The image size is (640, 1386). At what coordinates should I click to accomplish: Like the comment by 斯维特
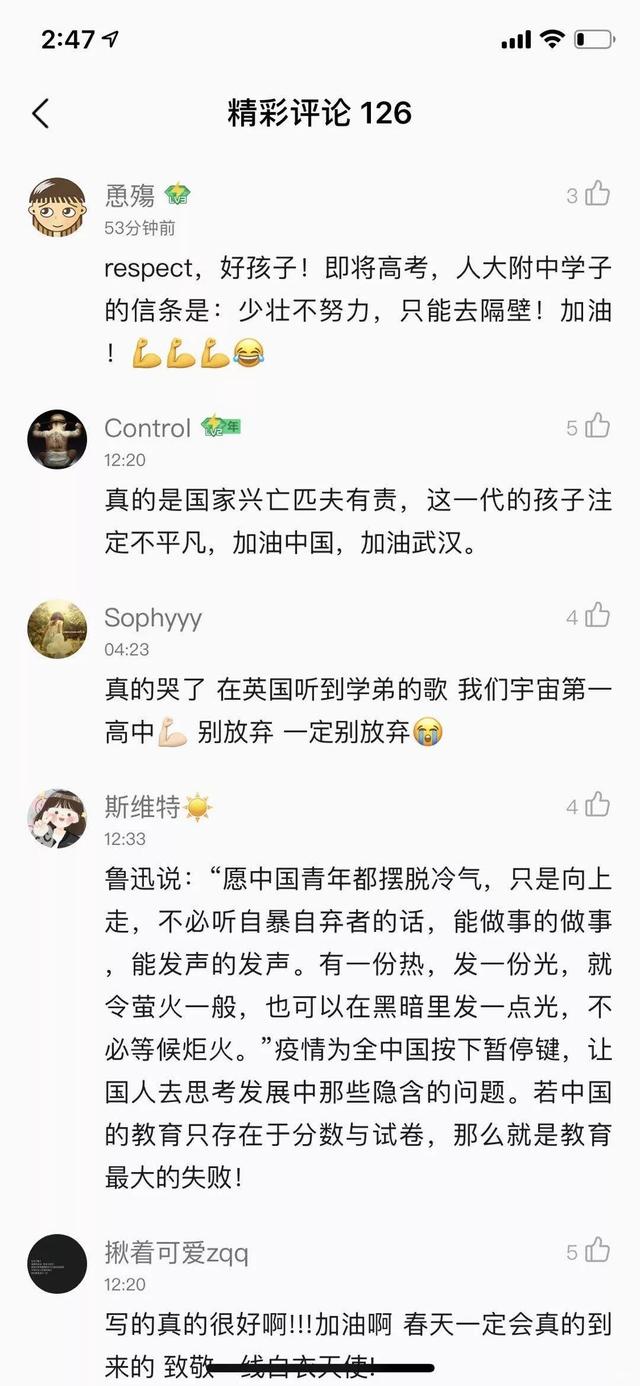597,805
